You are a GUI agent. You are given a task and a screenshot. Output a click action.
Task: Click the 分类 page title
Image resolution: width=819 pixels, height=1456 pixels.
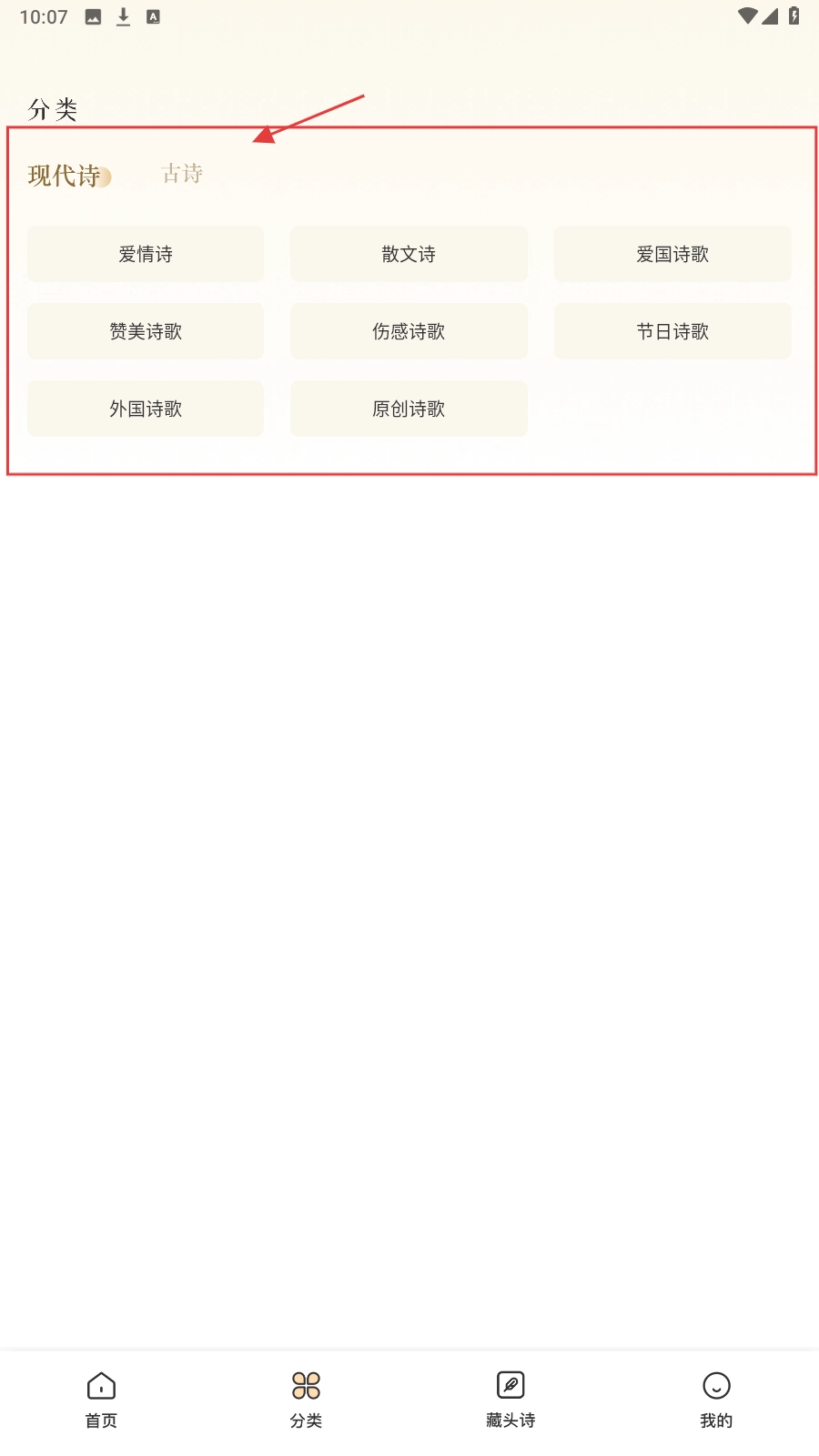pos(52,107)
